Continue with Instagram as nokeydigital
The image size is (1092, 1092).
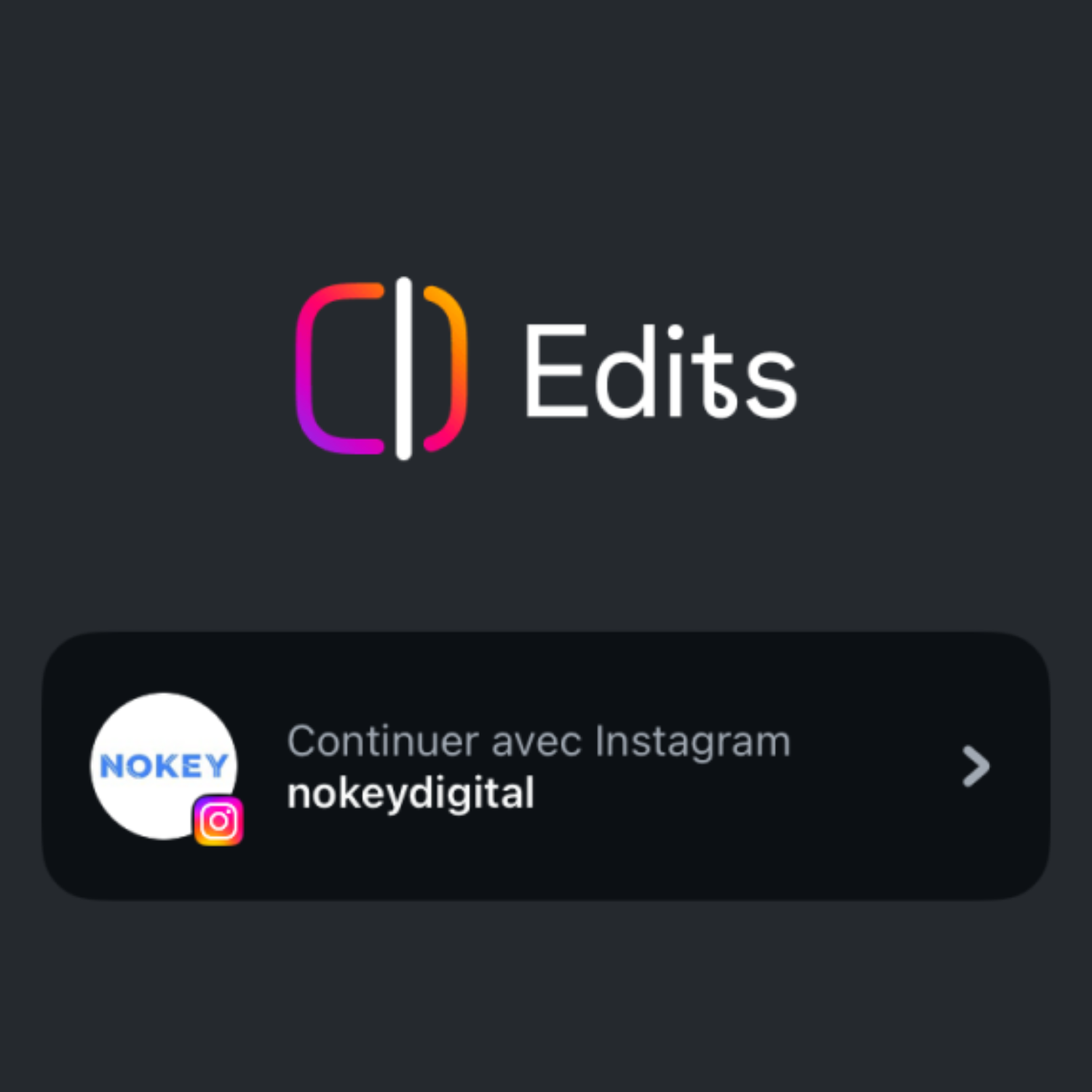click(x=546, y=766)
